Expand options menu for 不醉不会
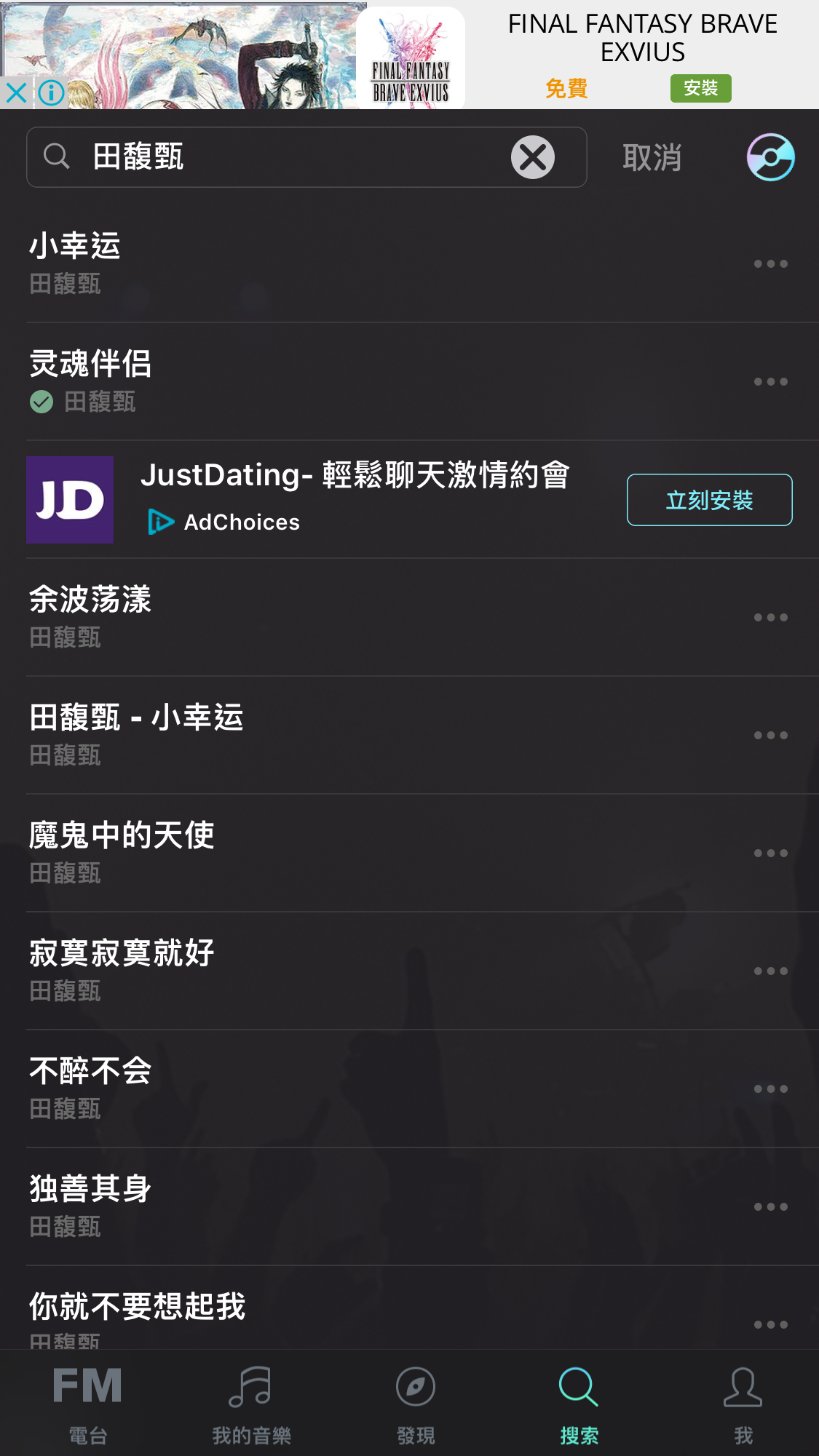The width and height of the screenshot is (819, 1456). (x=769, y=1088)
